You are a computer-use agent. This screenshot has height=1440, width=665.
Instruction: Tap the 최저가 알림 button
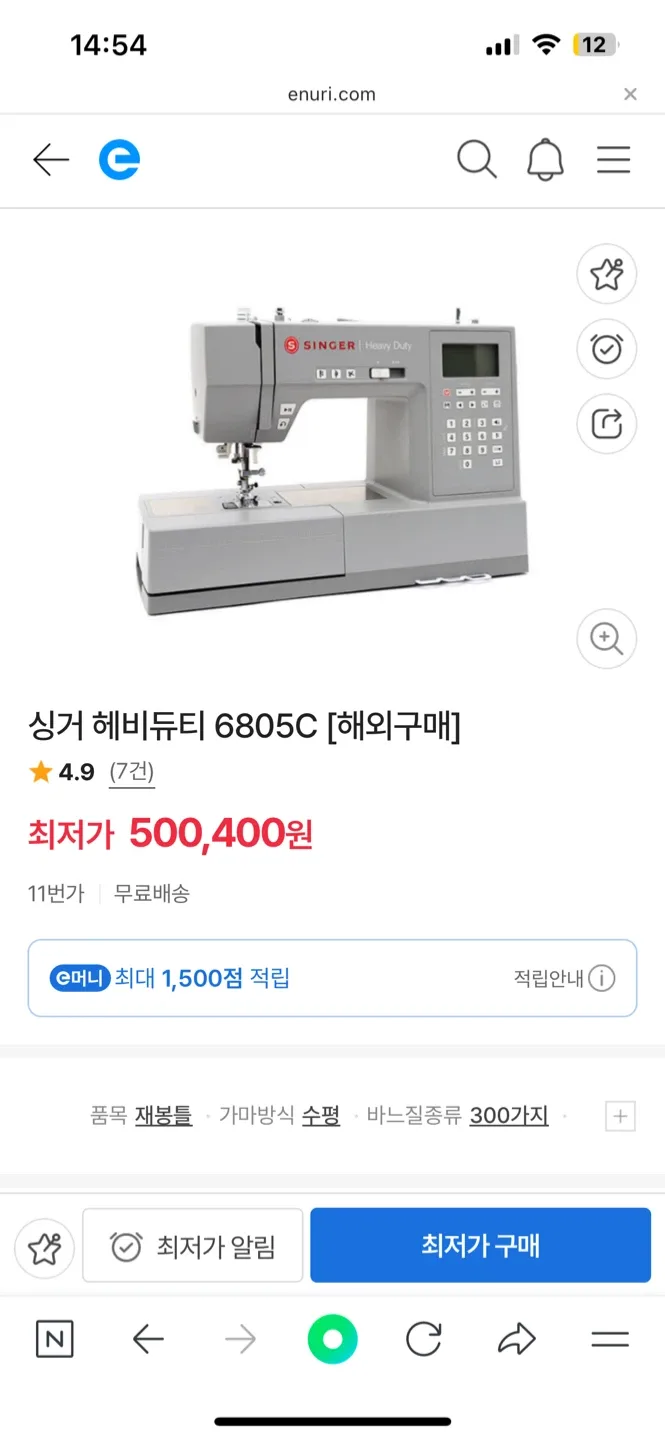193,1246
